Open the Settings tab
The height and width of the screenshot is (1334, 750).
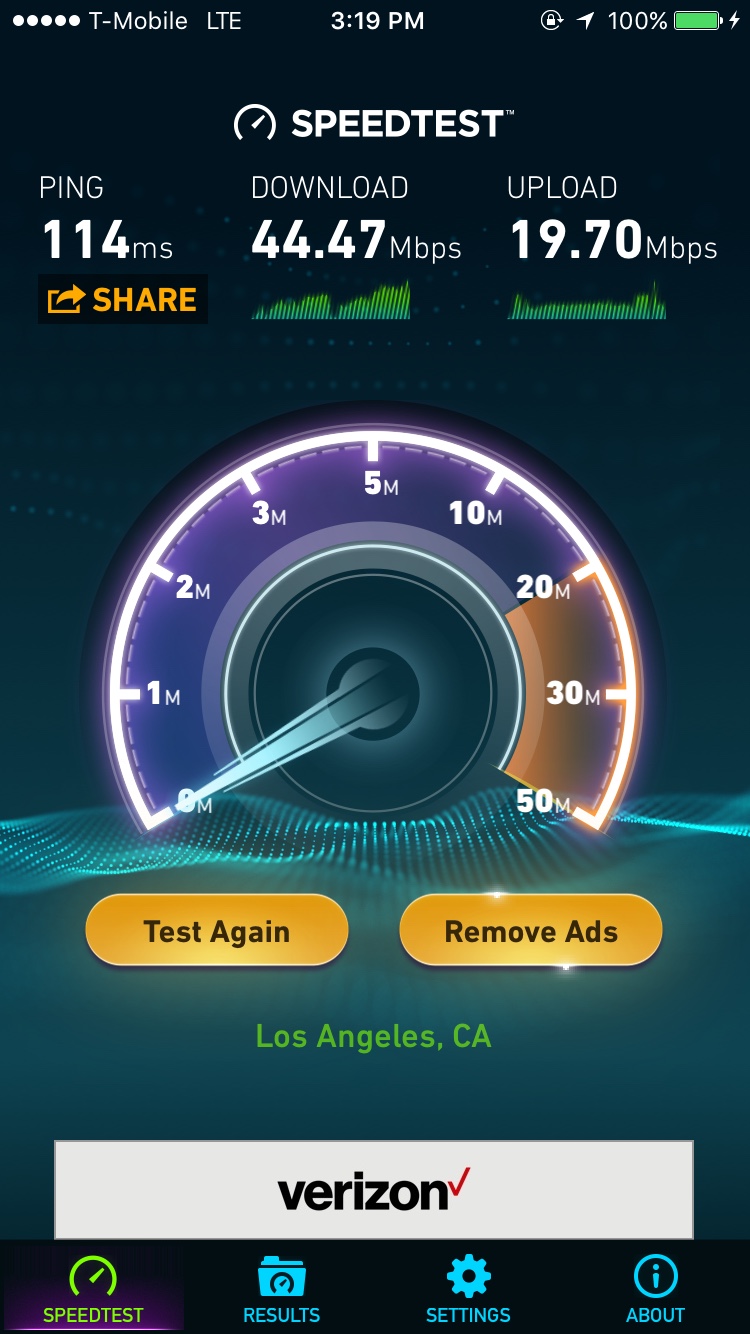point(468,1290)
